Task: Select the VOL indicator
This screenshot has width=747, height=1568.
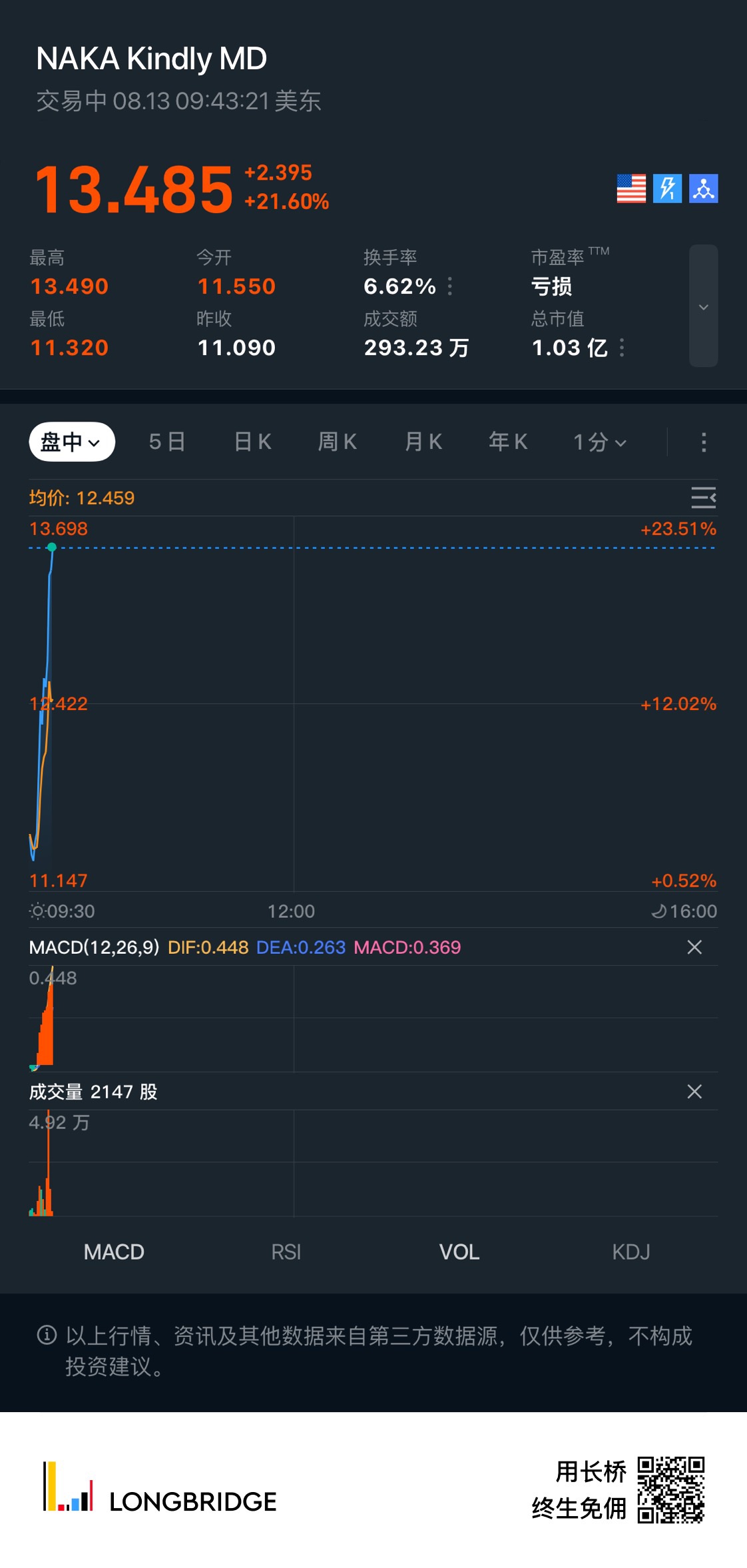Action: click(x=459, y=1252)
